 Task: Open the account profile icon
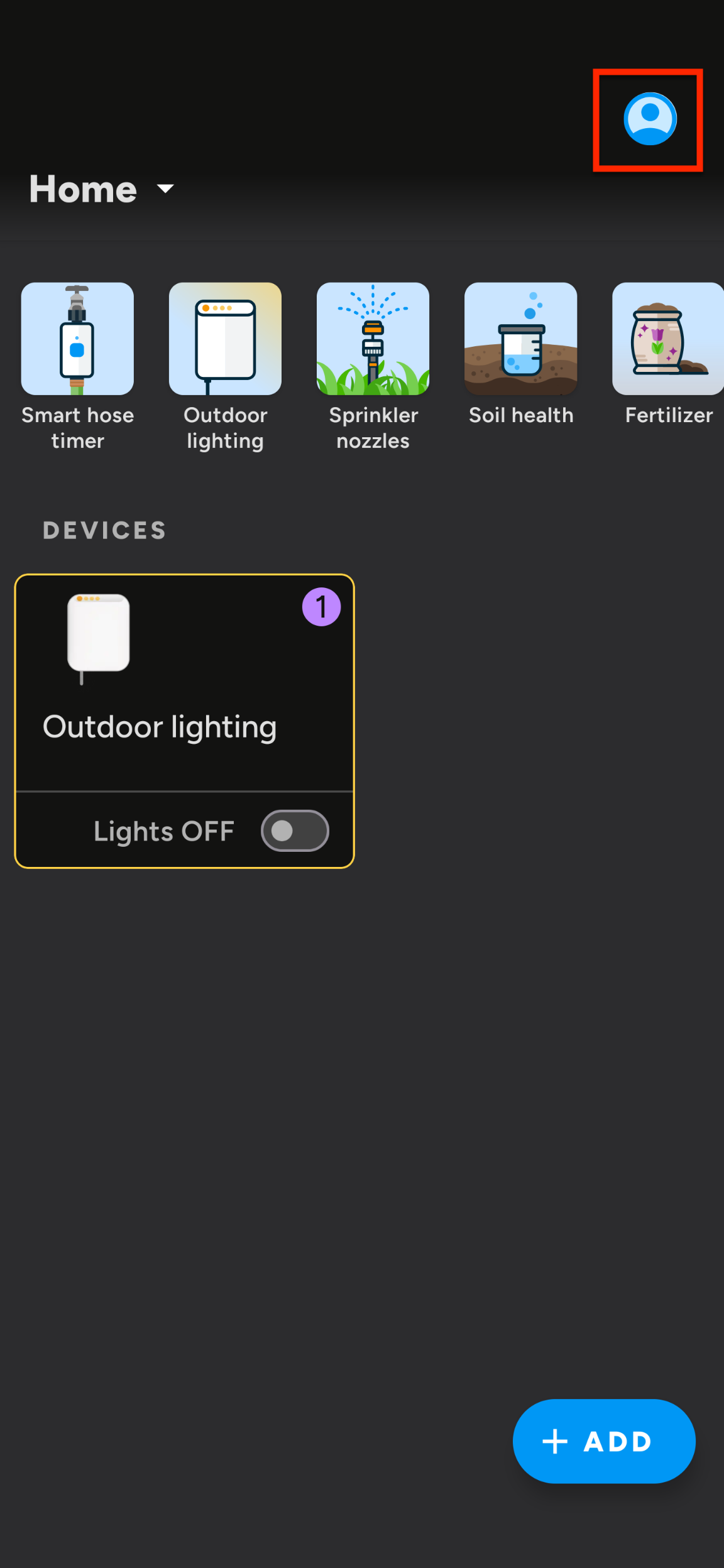pyautogui.click(x=649, y=119)
